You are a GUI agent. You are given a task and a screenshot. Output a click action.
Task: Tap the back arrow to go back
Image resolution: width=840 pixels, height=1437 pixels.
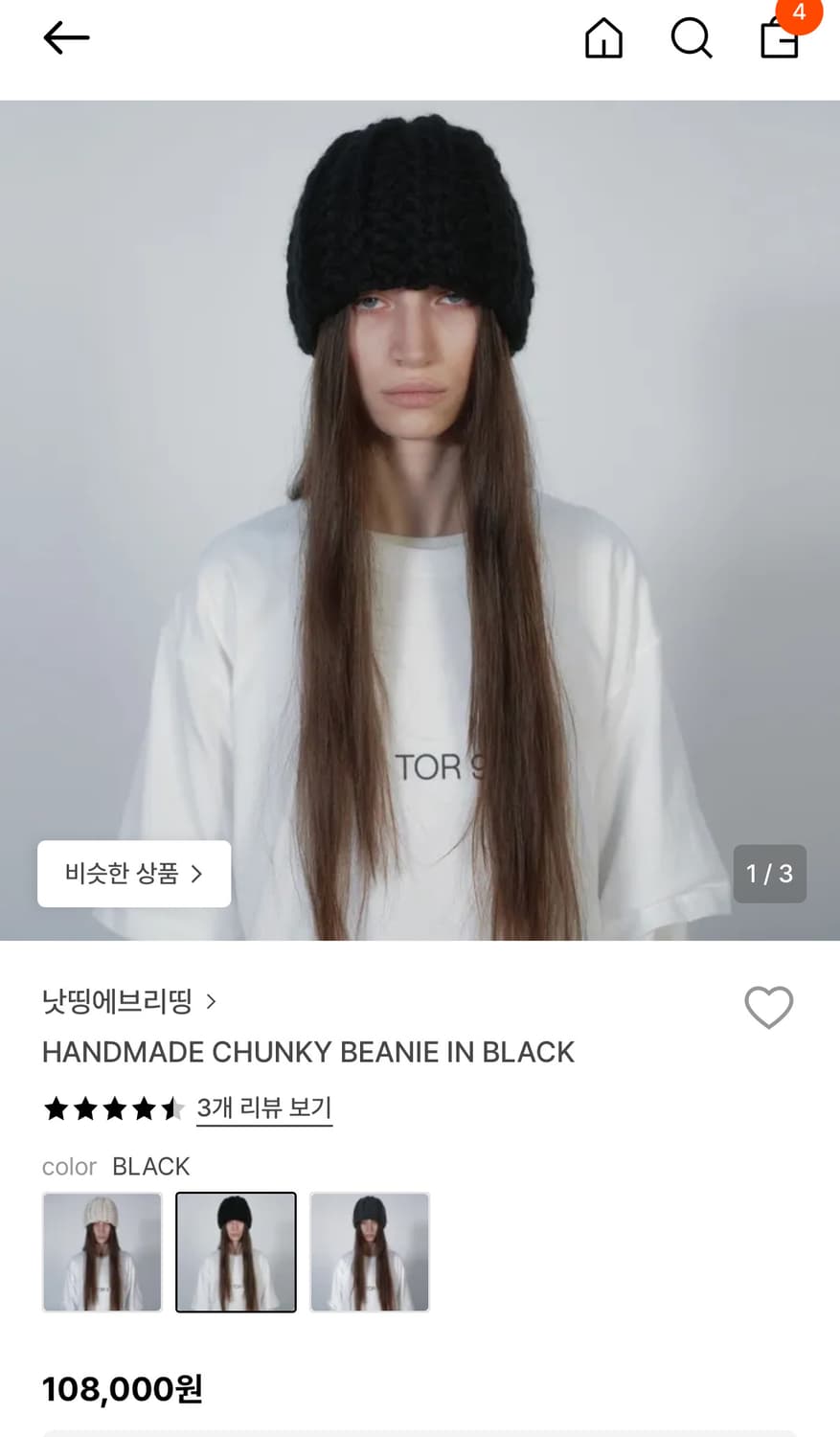click(66, 38)
